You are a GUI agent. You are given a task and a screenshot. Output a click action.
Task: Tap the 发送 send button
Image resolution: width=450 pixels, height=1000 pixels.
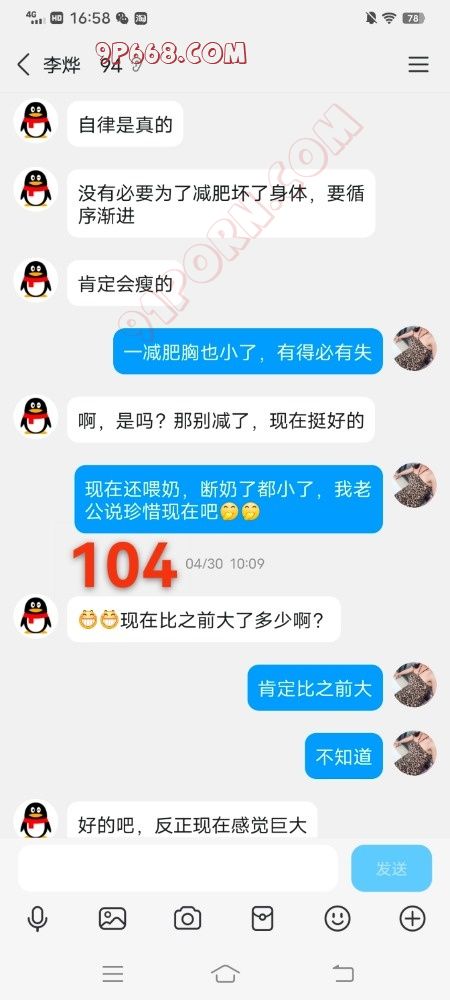391,868
